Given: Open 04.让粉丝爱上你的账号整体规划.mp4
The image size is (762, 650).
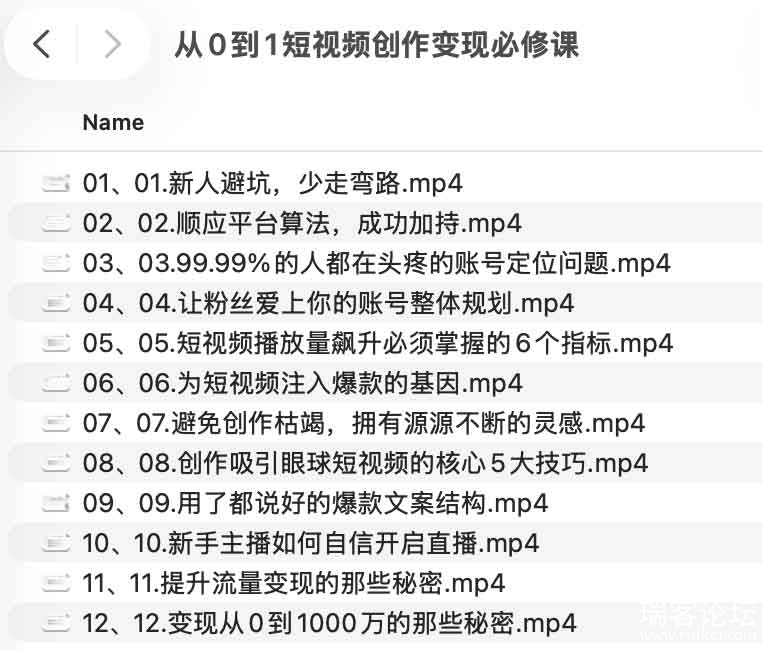Looking at the screenshot, I should click(x=328, y=303).
